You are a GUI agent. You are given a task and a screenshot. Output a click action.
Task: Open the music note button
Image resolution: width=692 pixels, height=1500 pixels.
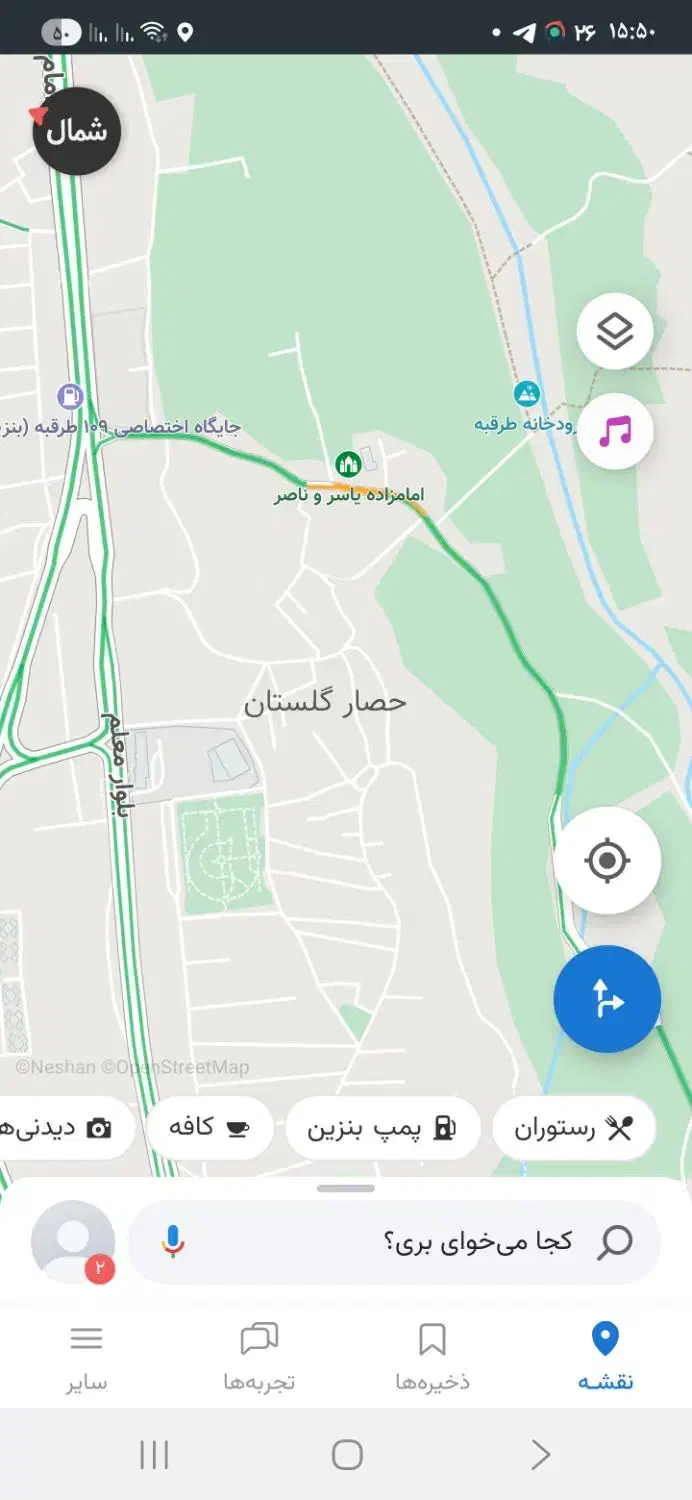(615, 431)
